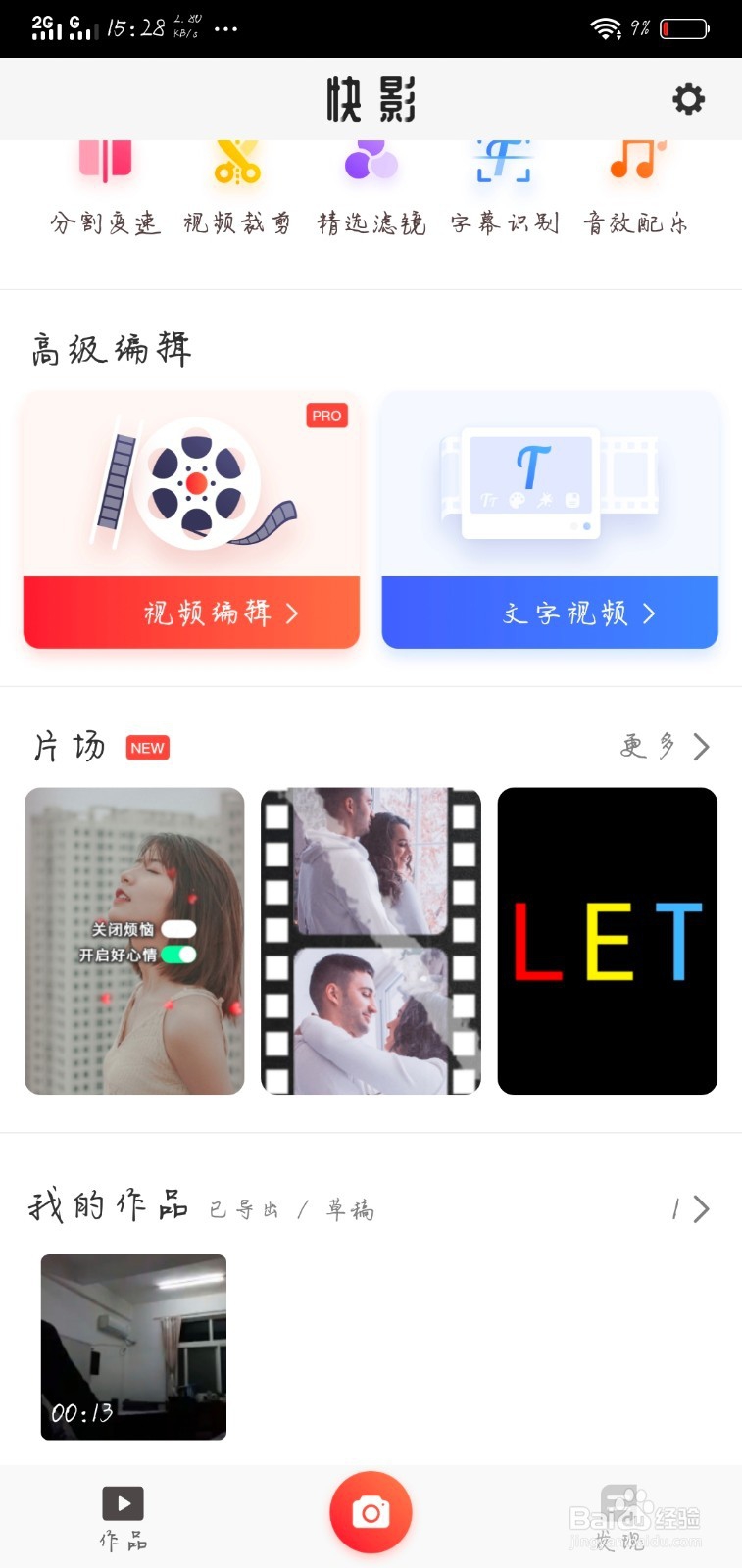
Task: Open 分割变速 tool
Action: tap(105, 188)
